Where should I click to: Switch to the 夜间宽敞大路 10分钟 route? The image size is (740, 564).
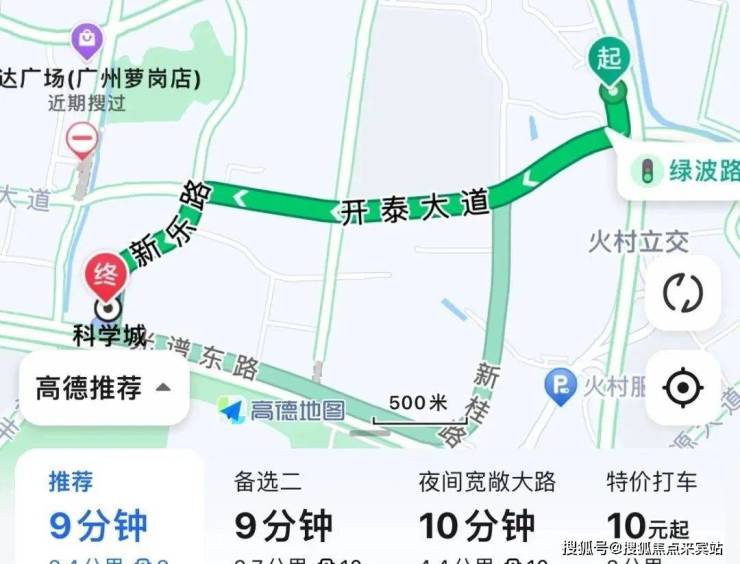coord(487,510)
